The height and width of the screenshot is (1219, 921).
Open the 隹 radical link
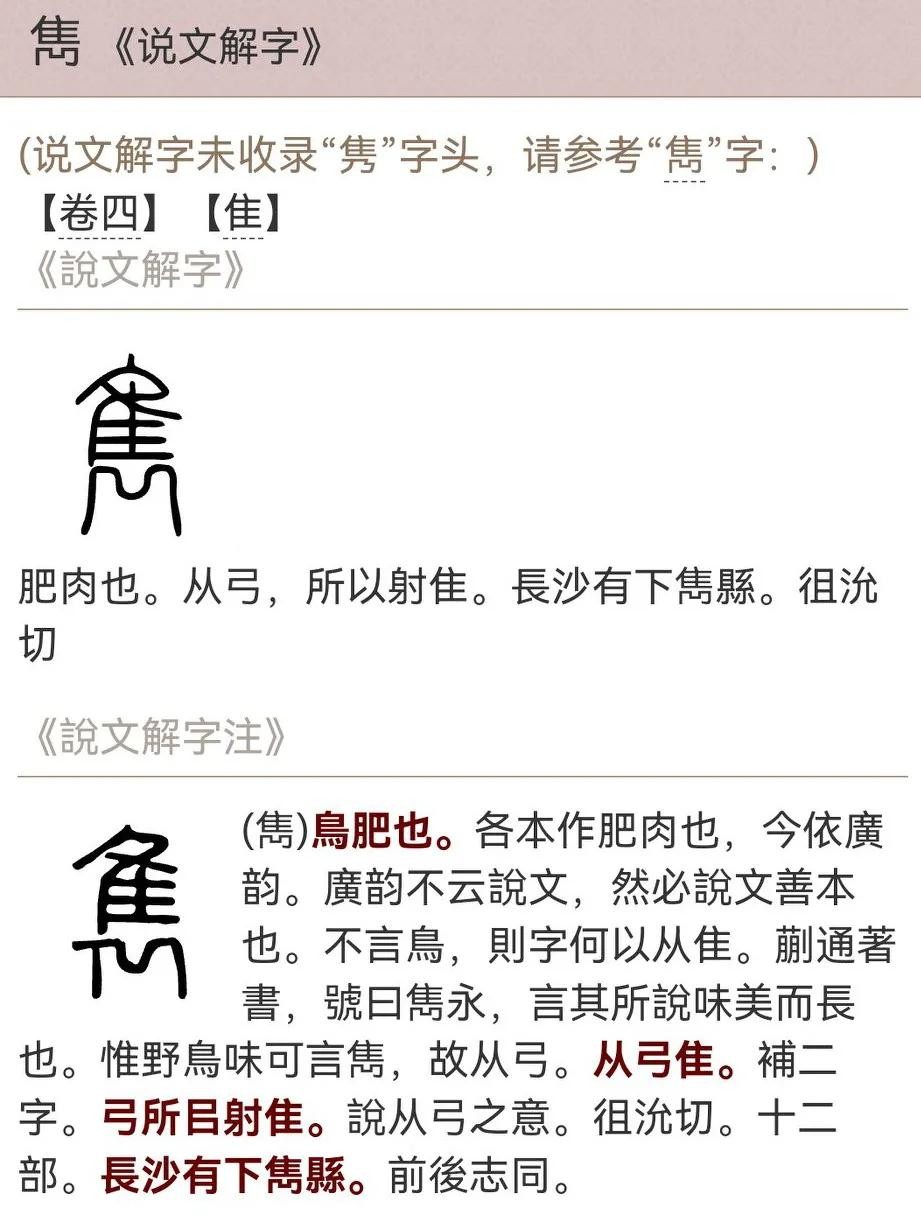click(x=243, y=215)
